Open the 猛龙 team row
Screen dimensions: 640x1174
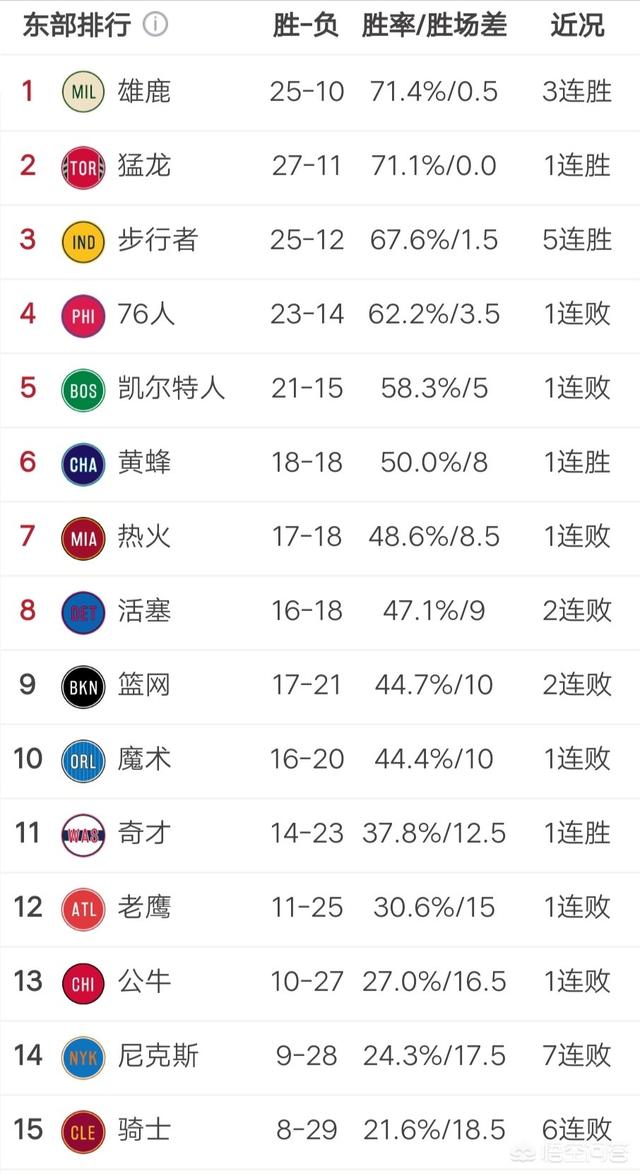tap(144, 166)
